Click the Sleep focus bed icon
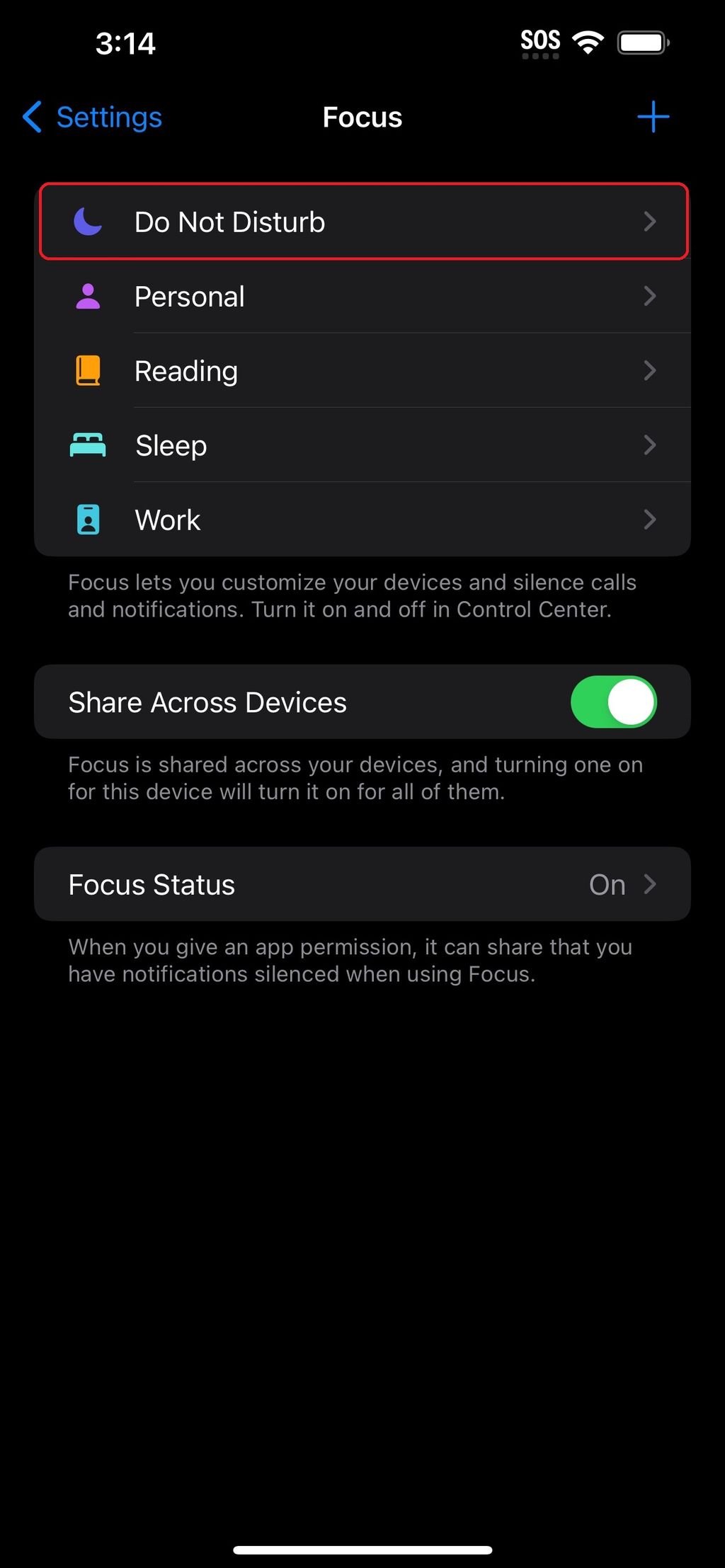The image size is (725, 1568). point(87,445)
